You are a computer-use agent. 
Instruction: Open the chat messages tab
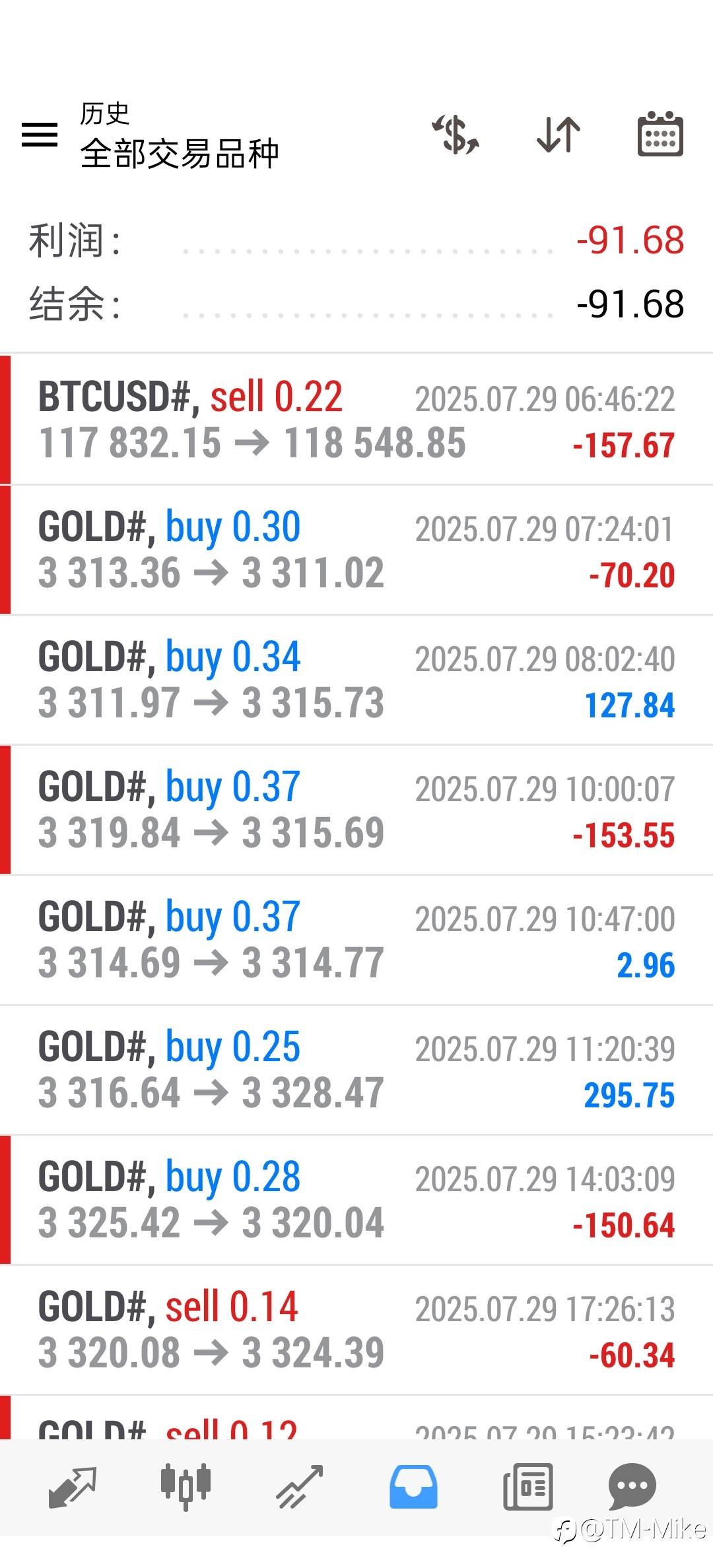tap(632, 1487)
